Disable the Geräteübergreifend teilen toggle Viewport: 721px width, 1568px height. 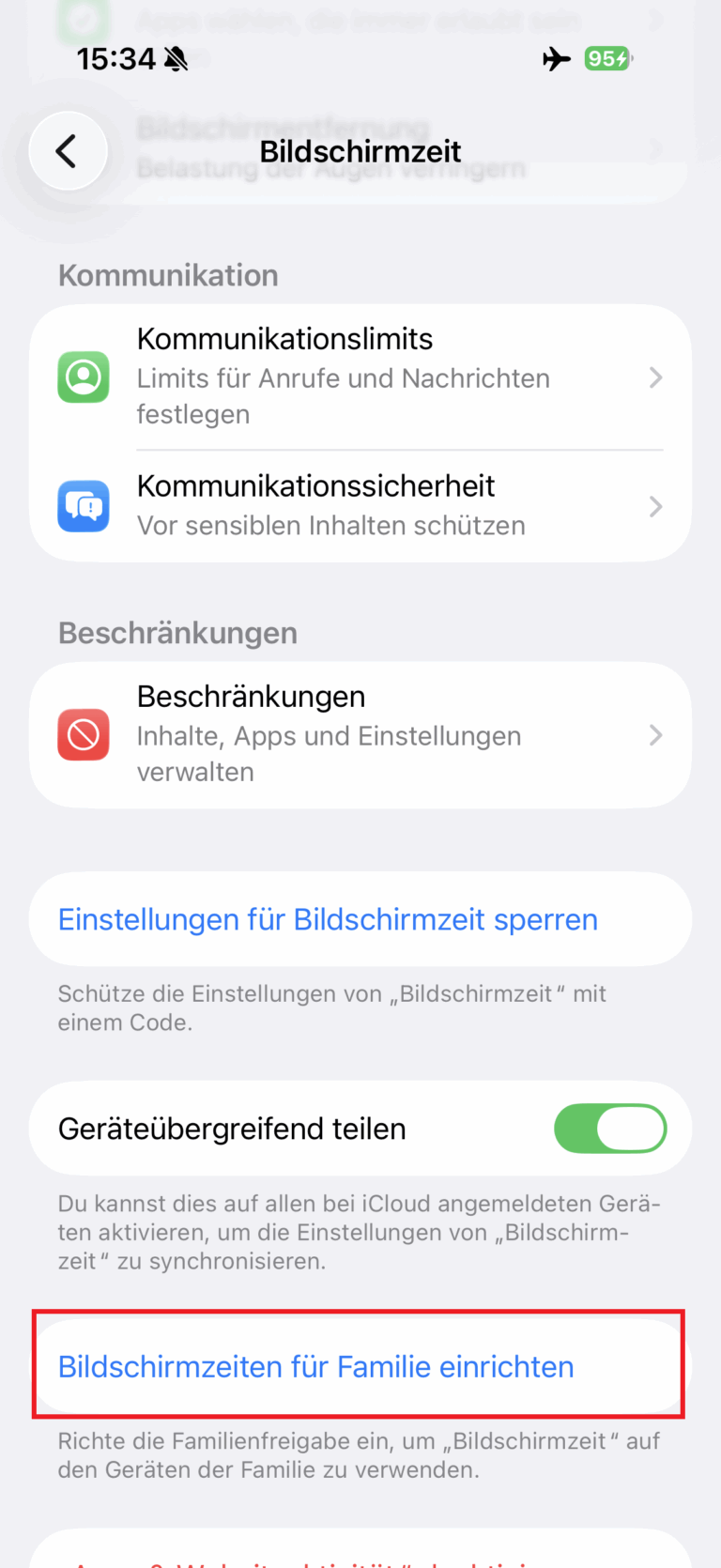coord(610,1129)
